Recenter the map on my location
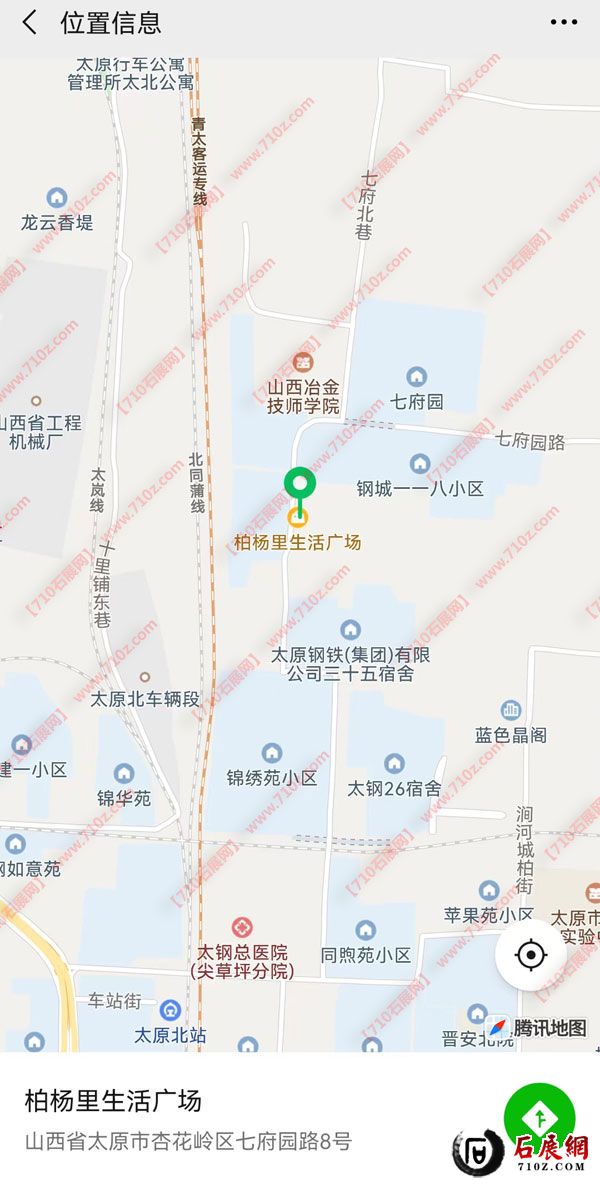The image size is (600, 1185). 530,956
